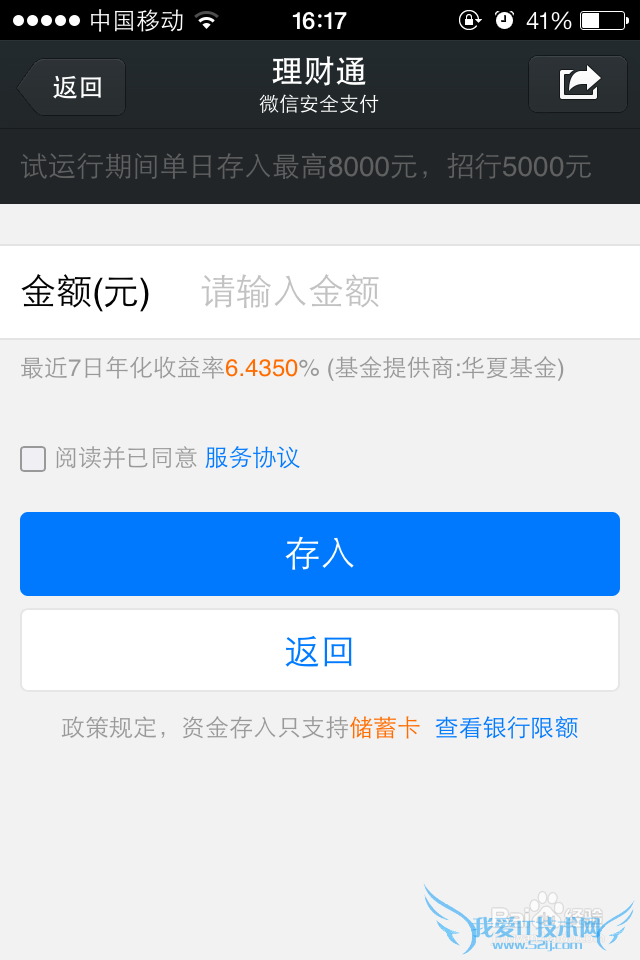Tap the 返回 back button in header
640x960 pixels.
73,87
